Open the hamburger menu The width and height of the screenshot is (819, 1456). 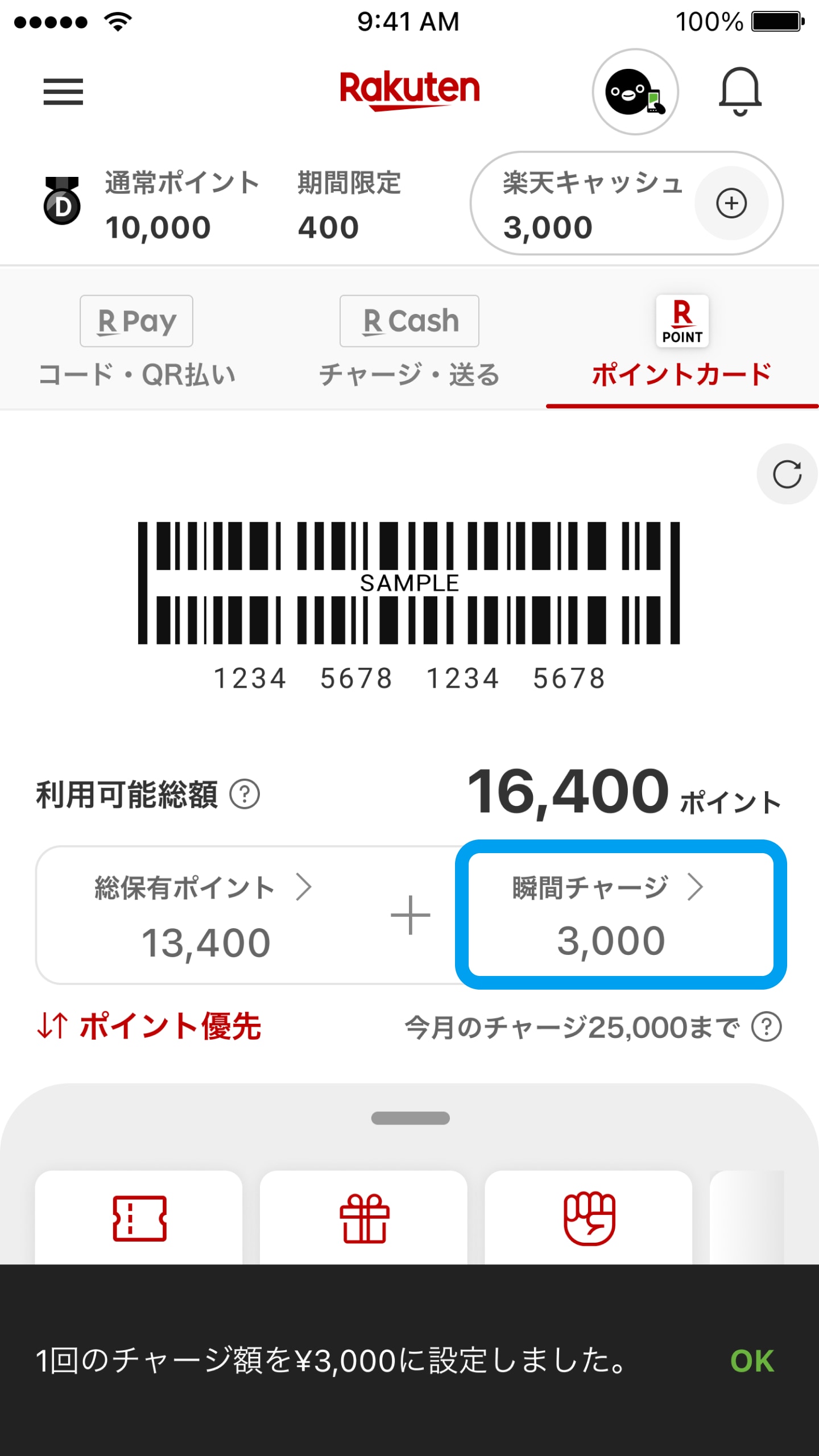click(x=63, y=92)
